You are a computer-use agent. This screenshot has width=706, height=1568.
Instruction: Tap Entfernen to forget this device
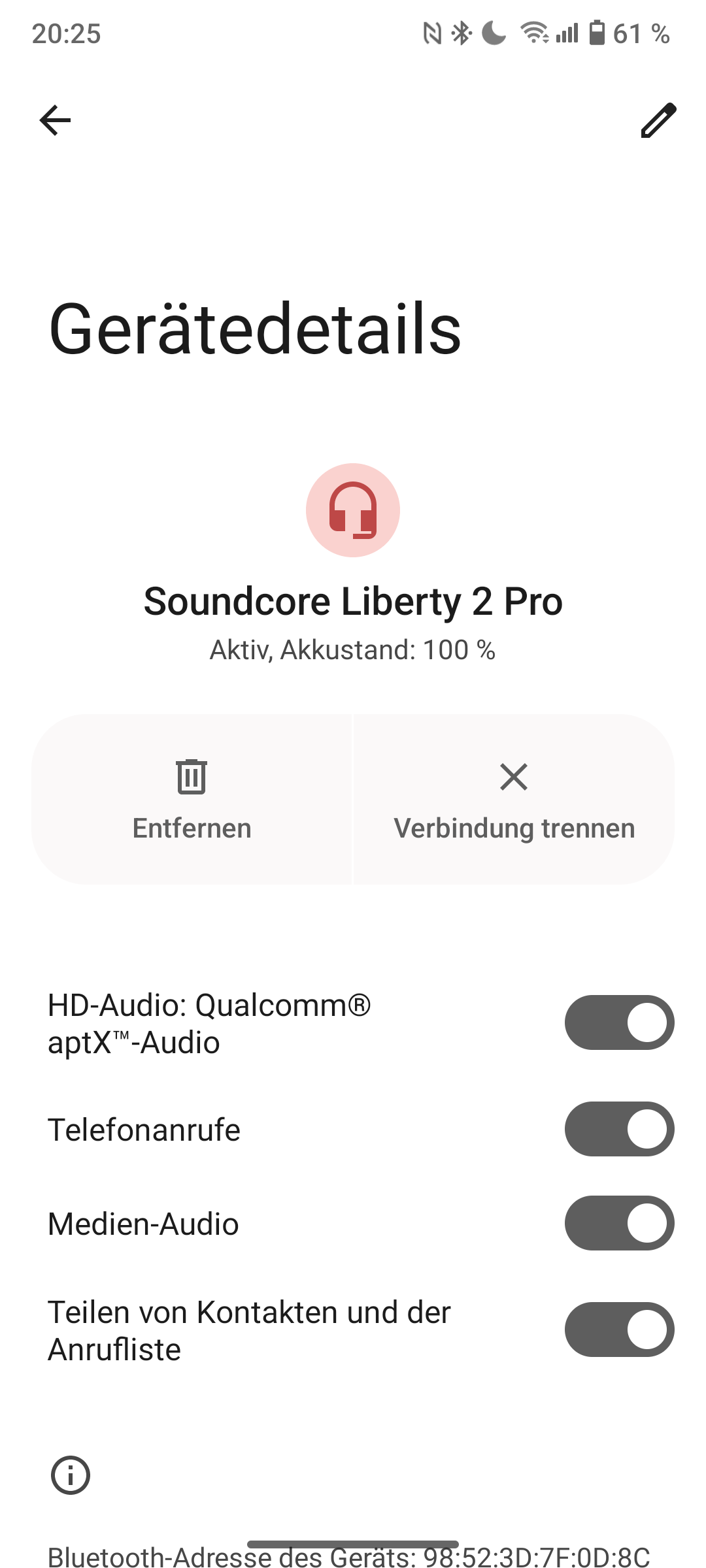point(192,799)
